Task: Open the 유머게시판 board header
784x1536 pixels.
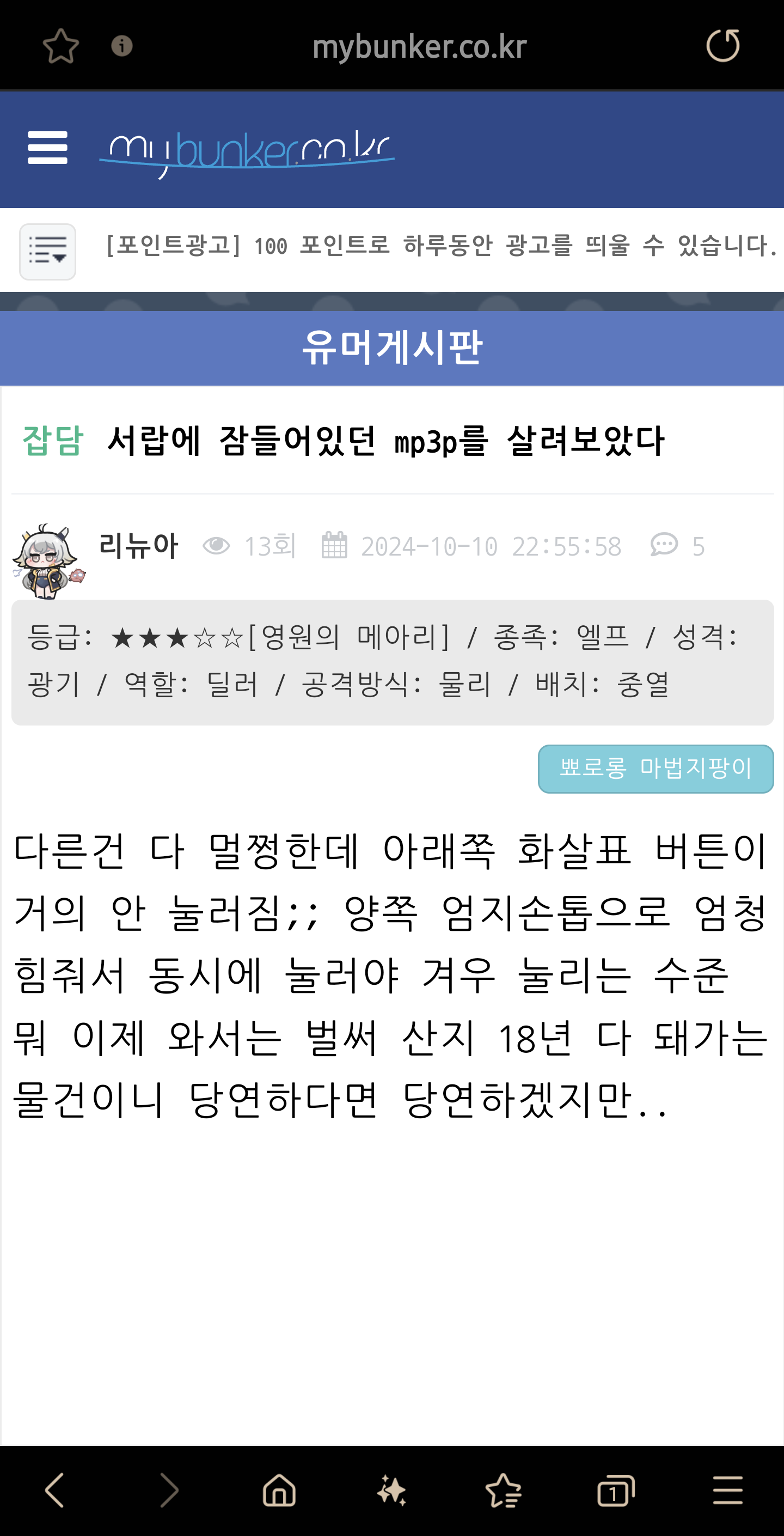Action: tap(391, 348)
